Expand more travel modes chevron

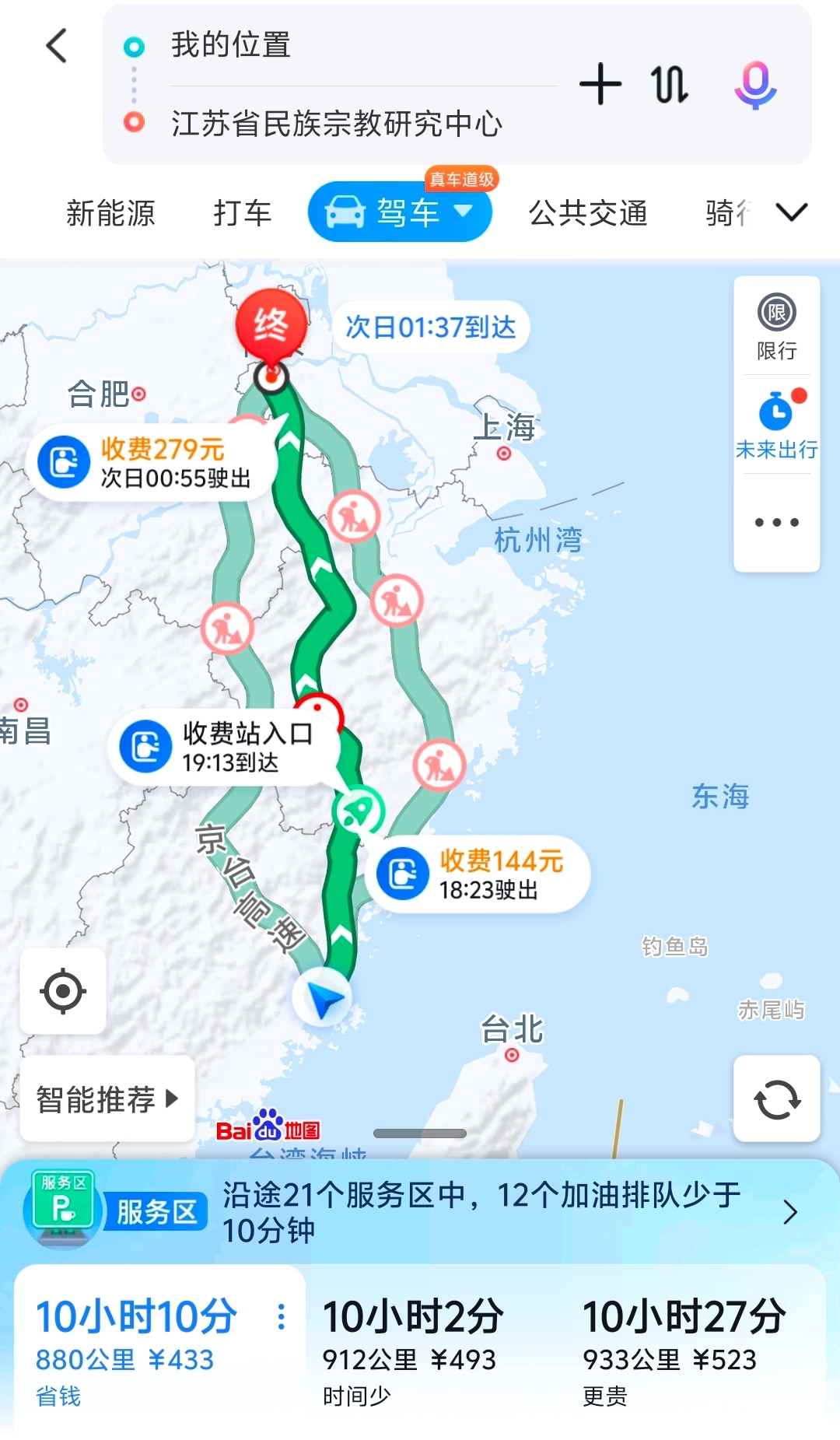tap(792, 212)
